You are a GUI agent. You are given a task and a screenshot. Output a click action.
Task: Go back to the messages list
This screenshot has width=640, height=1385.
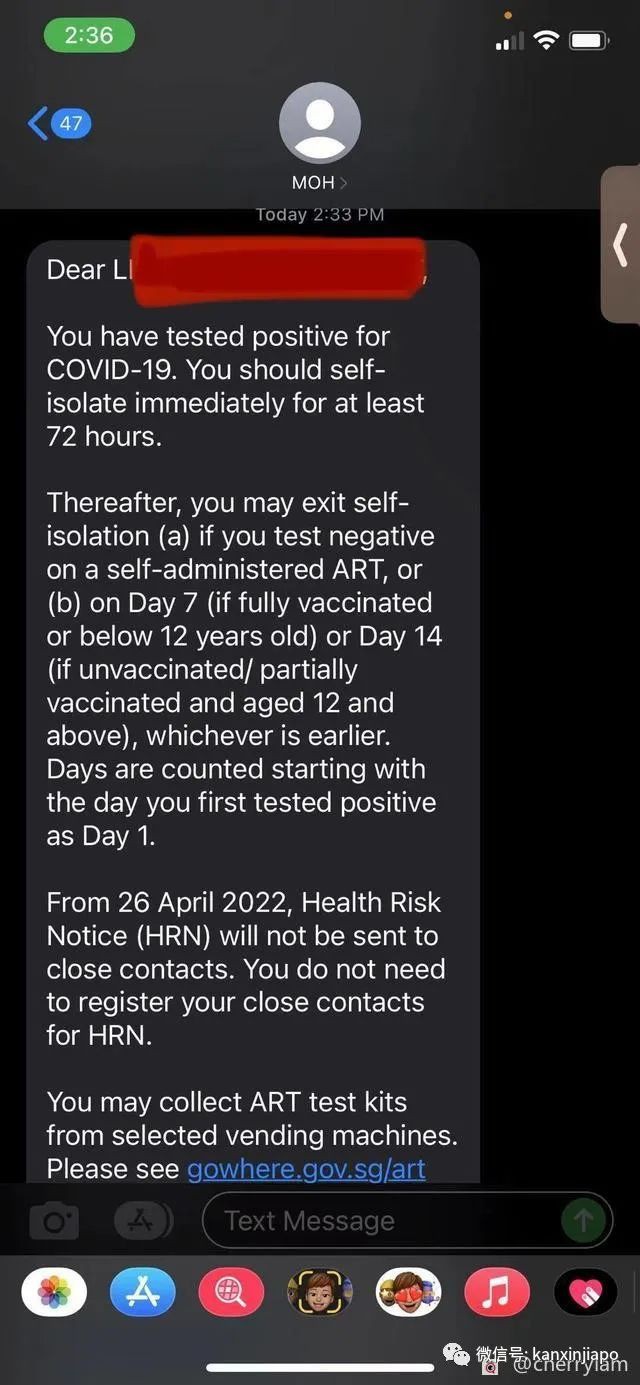(58, 124)
